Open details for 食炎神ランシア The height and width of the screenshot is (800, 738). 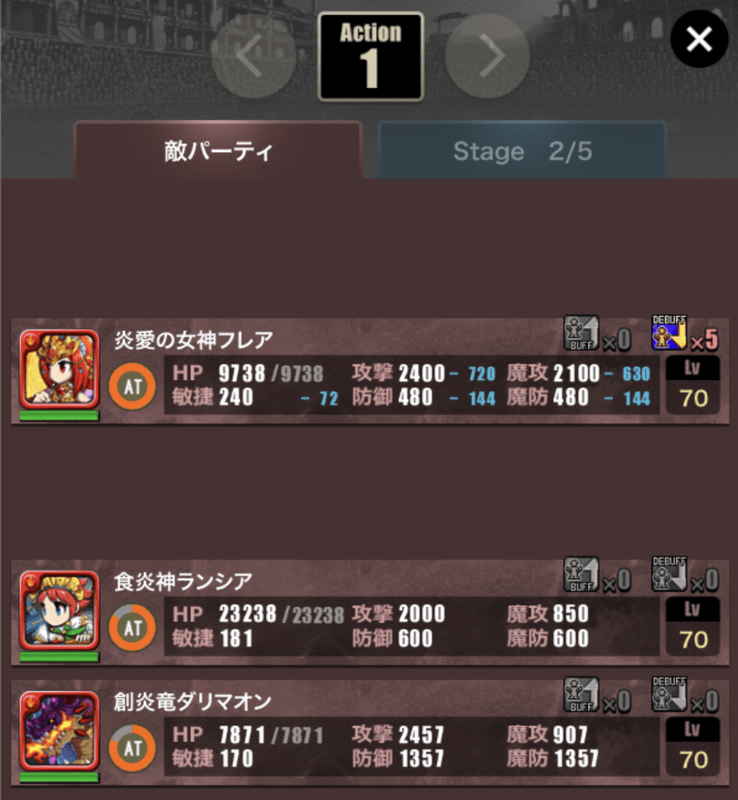coord(59,611)
